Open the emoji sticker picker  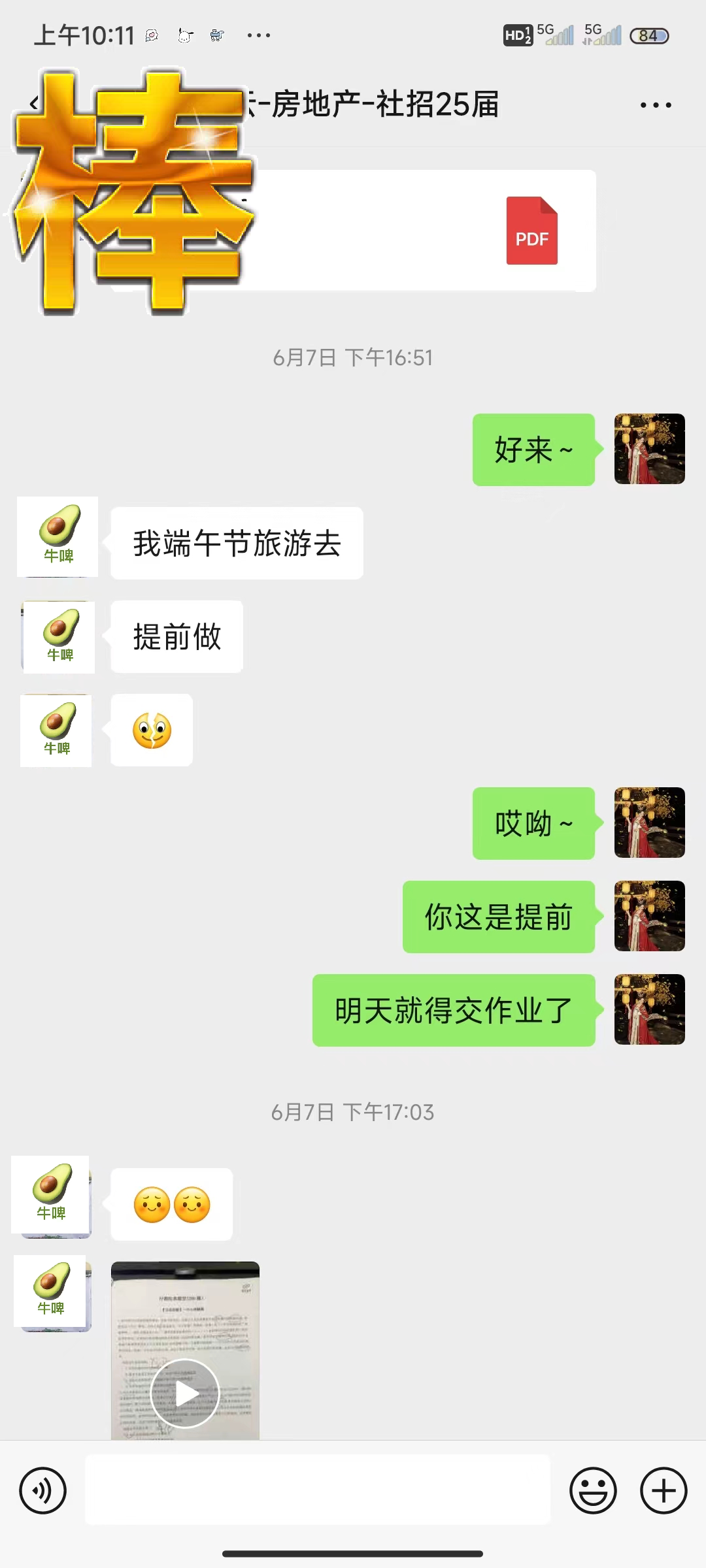click(x=593, y=1490)
